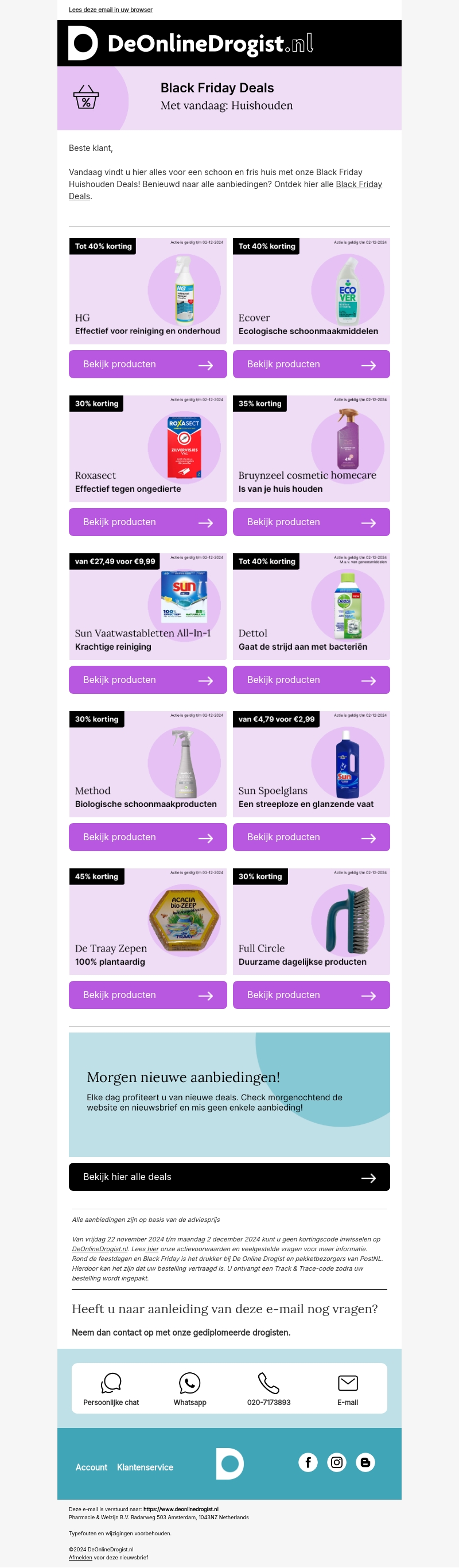Screen dimensions: 459x1568
Task: Contact the drogist via Whatsapp
Action: click(x=189, y=1388)
